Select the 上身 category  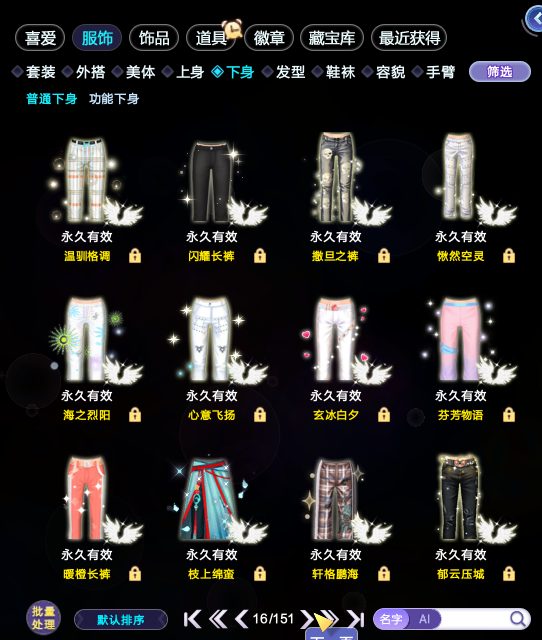pyautogui.click(x=183, y=72)
